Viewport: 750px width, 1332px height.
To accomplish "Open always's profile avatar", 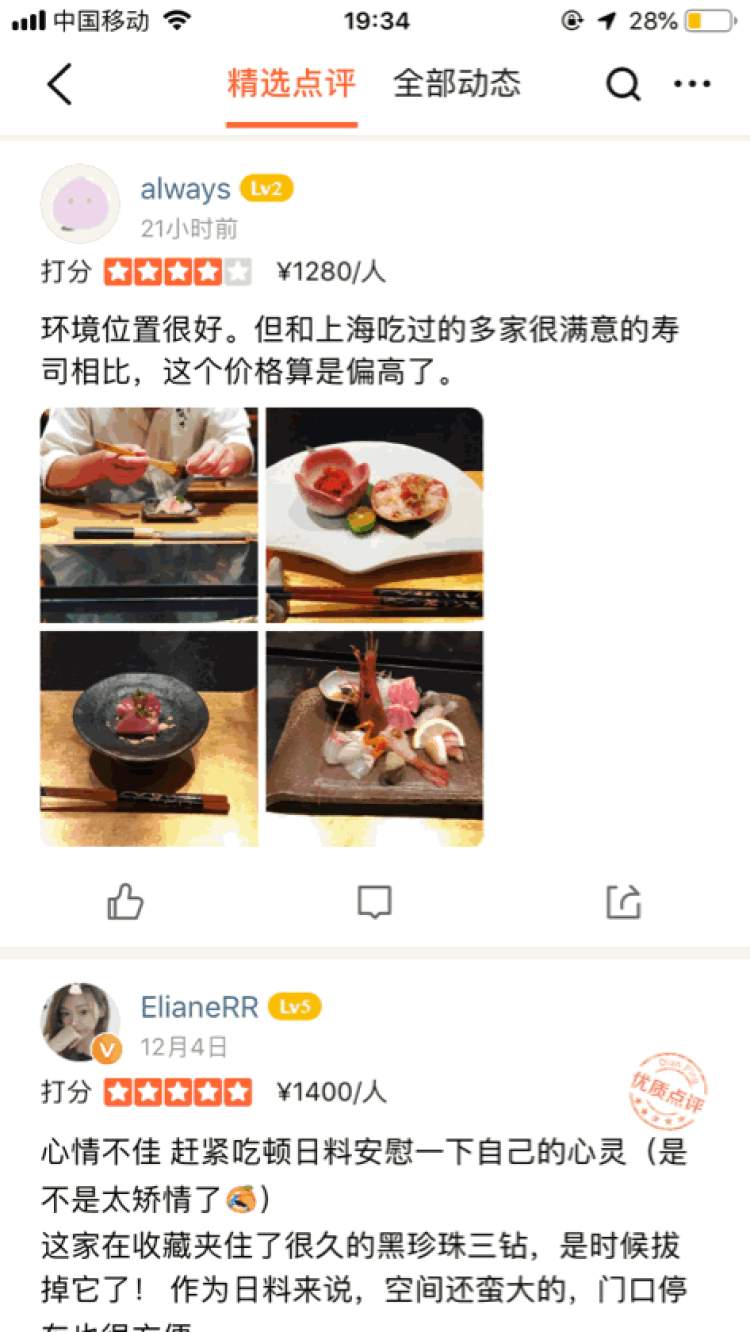I will tap(80, 204).
